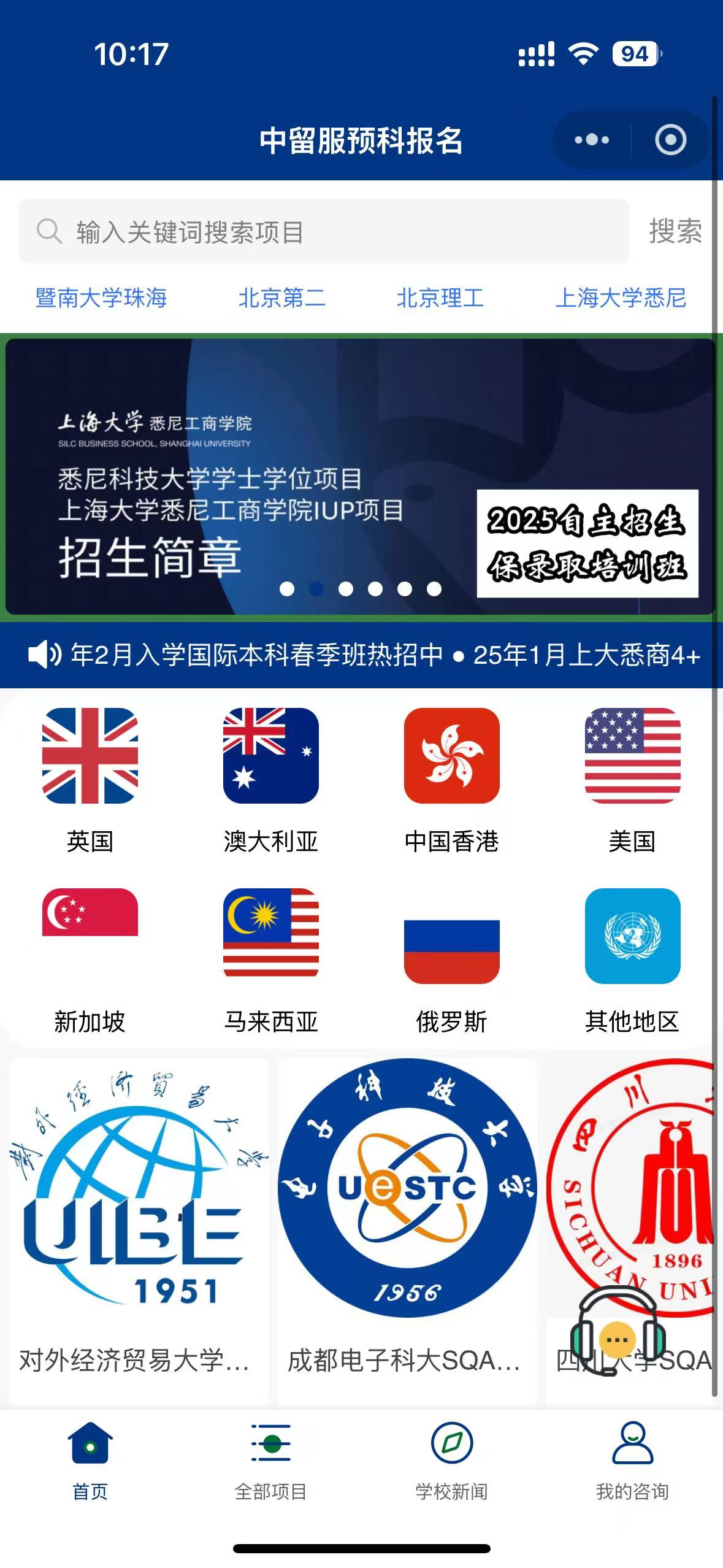Screen dimensions: 723x1568
Task: Open the 对外经济贸易大学 project card
Action: click(x=139, y=1221)
